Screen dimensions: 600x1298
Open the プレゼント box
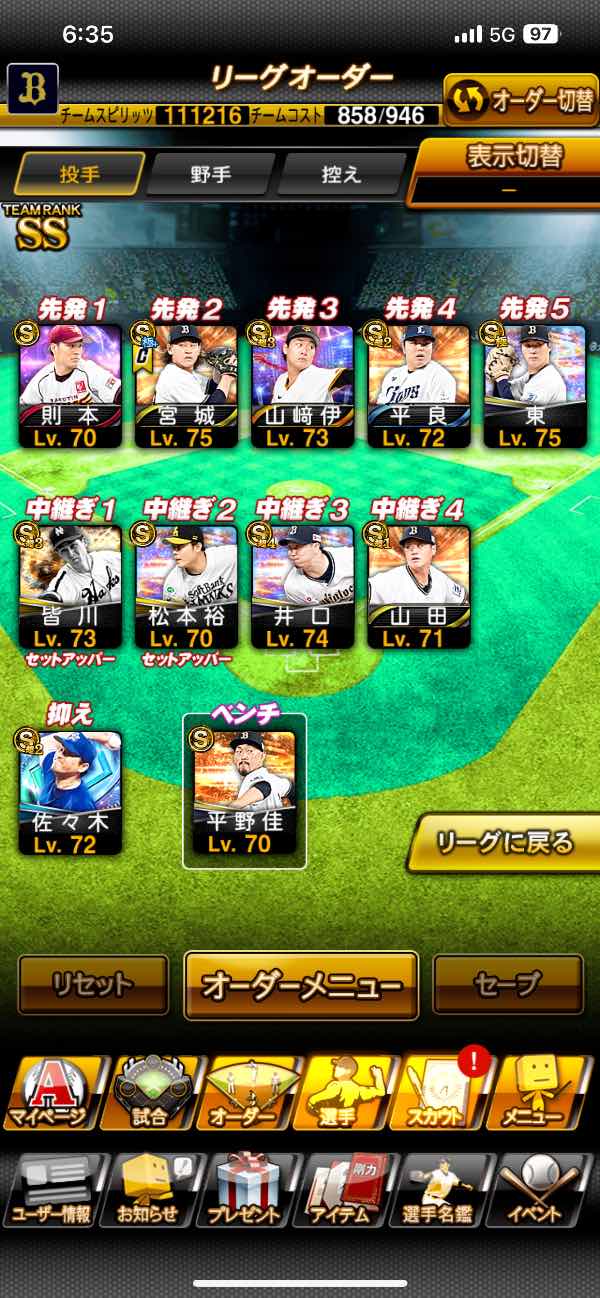coord(246,1192)
